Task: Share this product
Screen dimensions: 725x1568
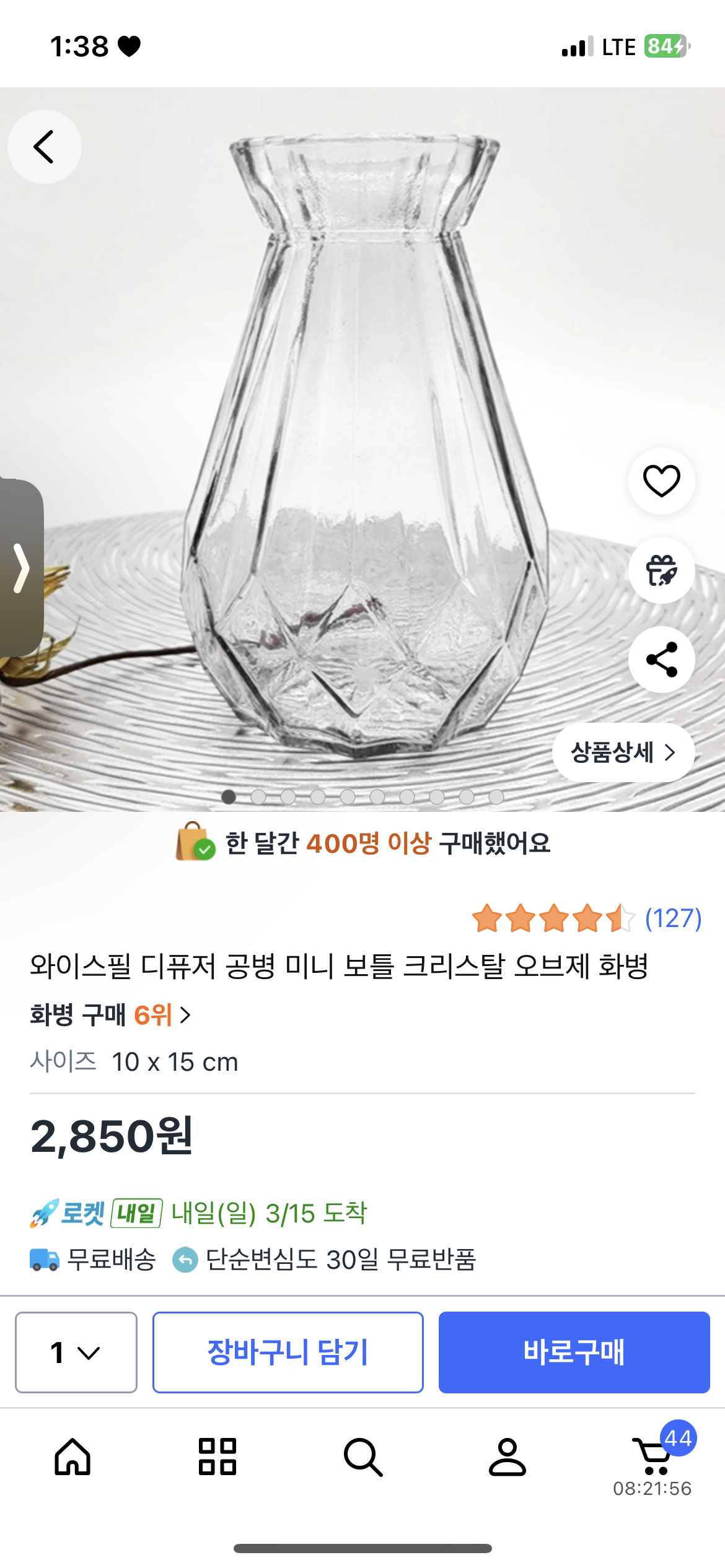Action: 661,660
